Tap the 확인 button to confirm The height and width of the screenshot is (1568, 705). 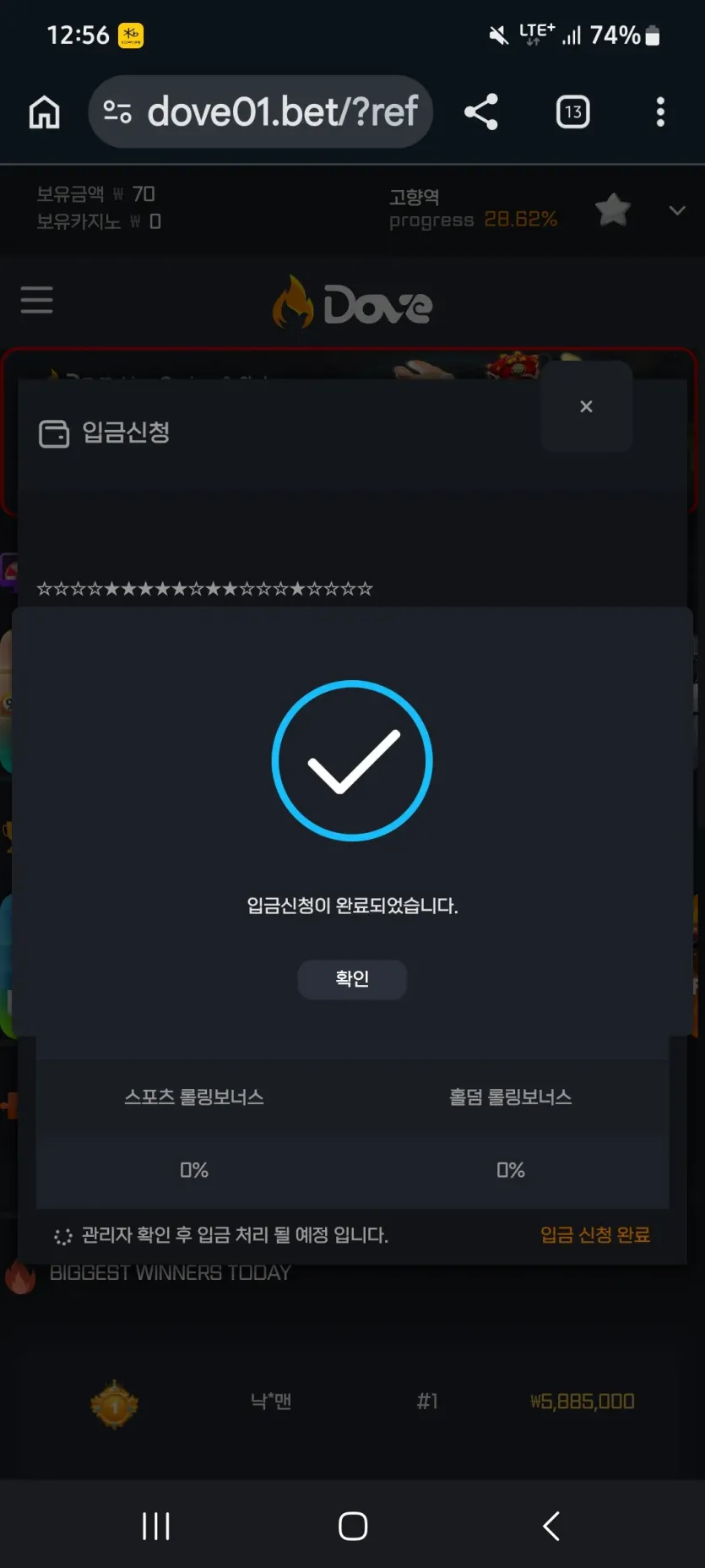coord(352,979)
